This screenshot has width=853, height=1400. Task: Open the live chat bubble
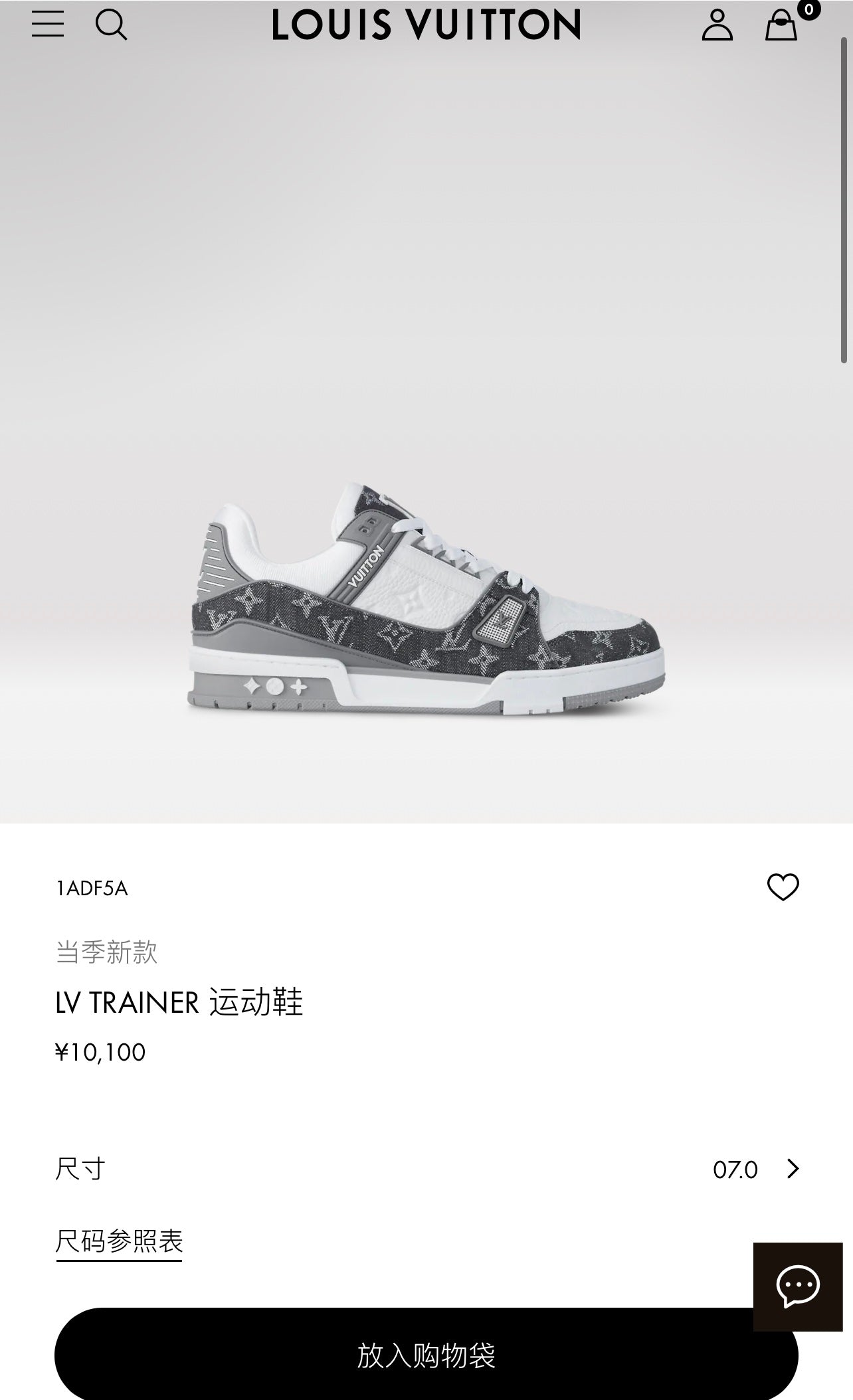coord(797,1286)
